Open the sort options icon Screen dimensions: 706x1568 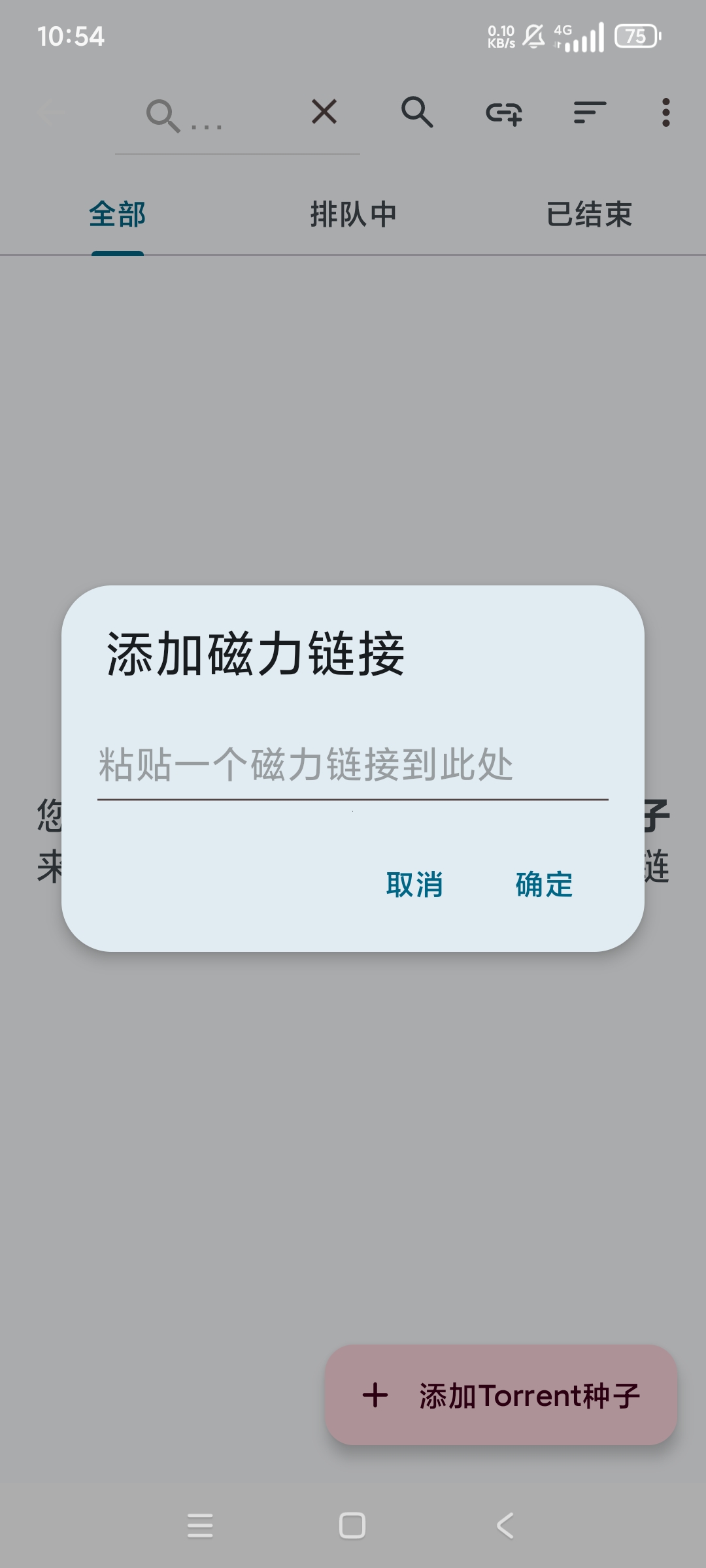coord(590,112)
